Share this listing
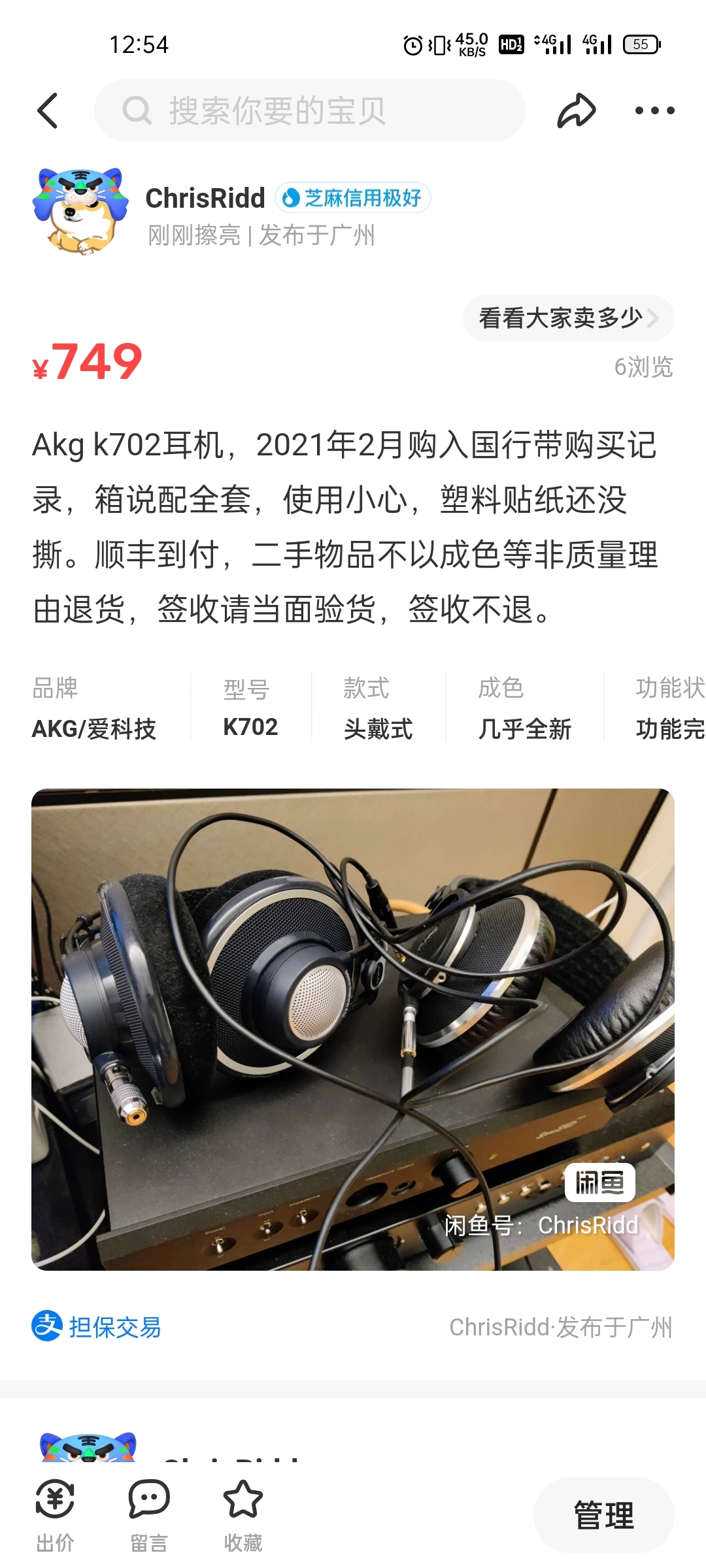The image size is (706, 1568). tap(576, 110)
